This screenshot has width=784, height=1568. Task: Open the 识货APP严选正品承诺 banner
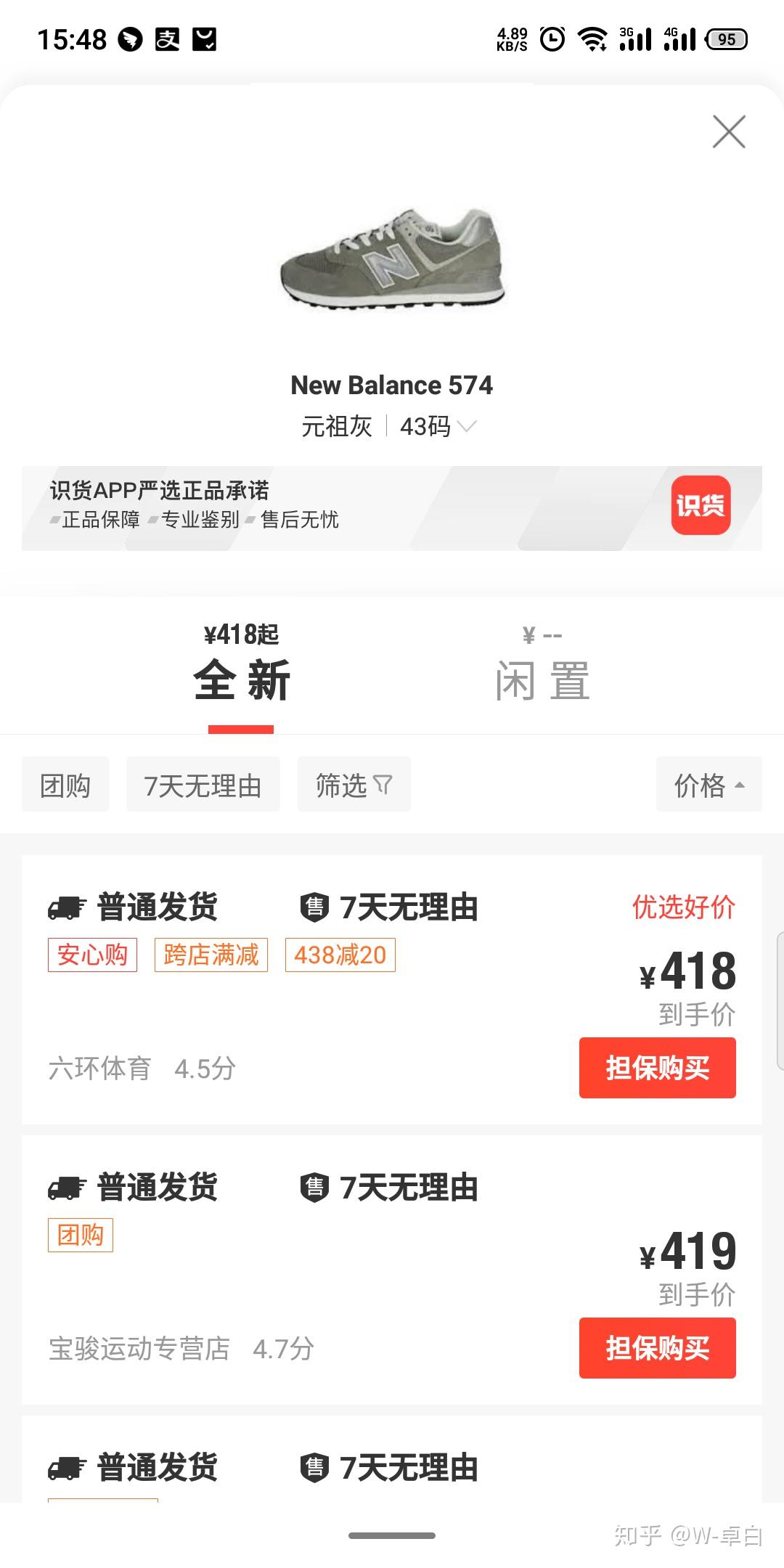pos(392,507)
